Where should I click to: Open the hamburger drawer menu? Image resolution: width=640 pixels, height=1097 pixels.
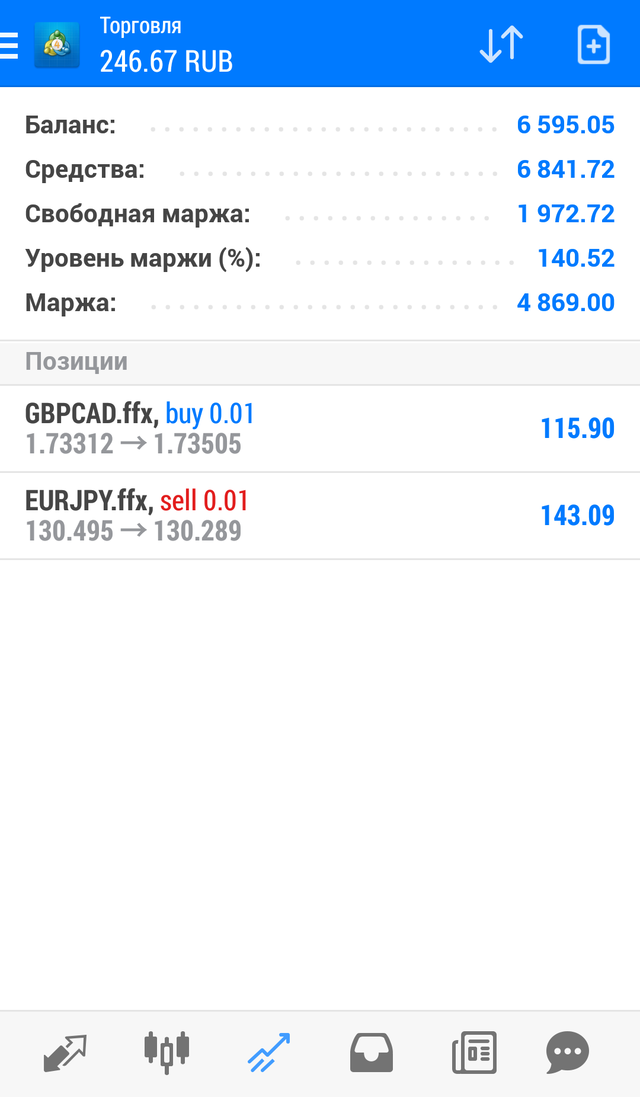pos(8,46)
